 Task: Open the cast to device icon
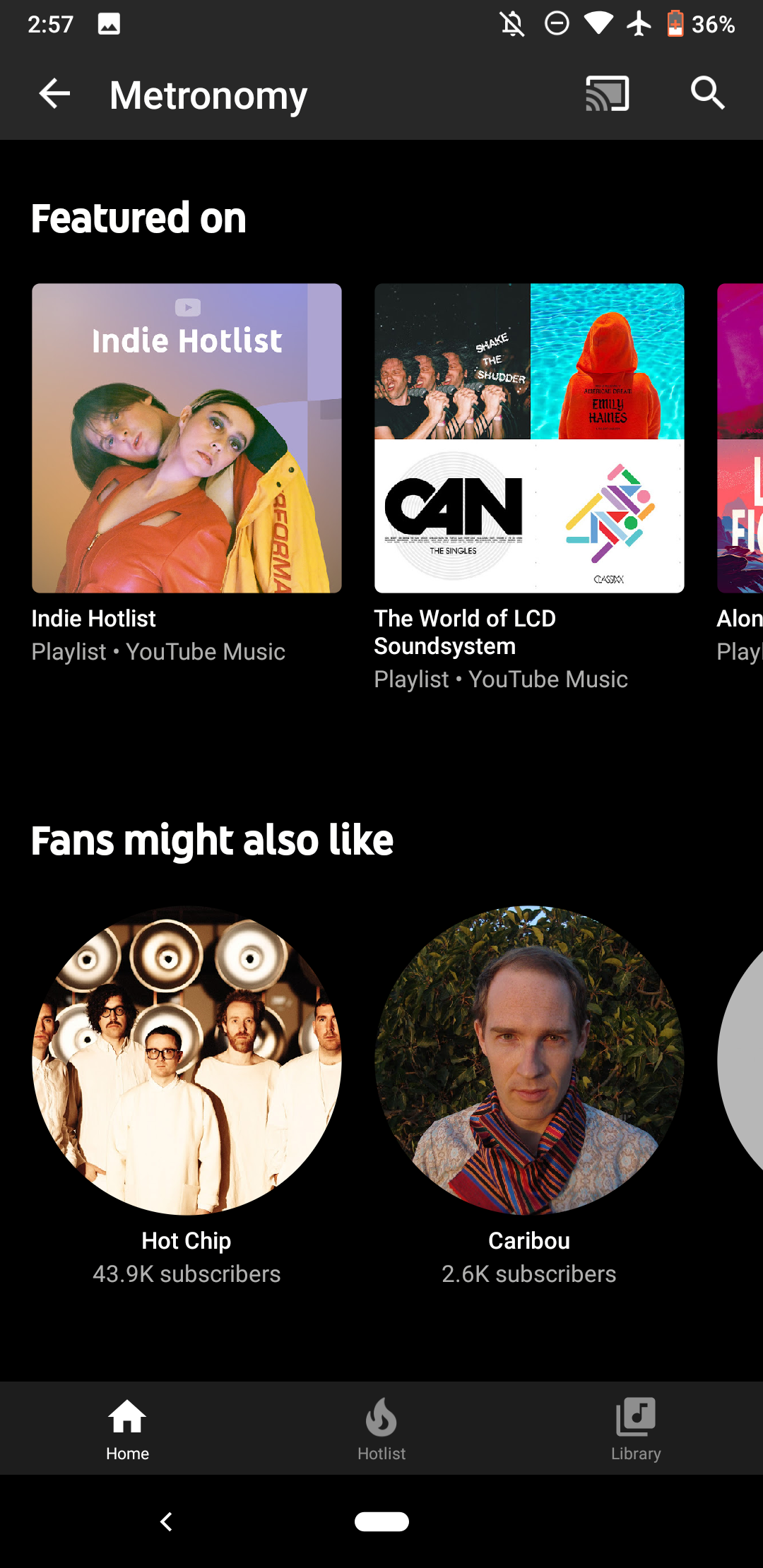coord(607,94)
